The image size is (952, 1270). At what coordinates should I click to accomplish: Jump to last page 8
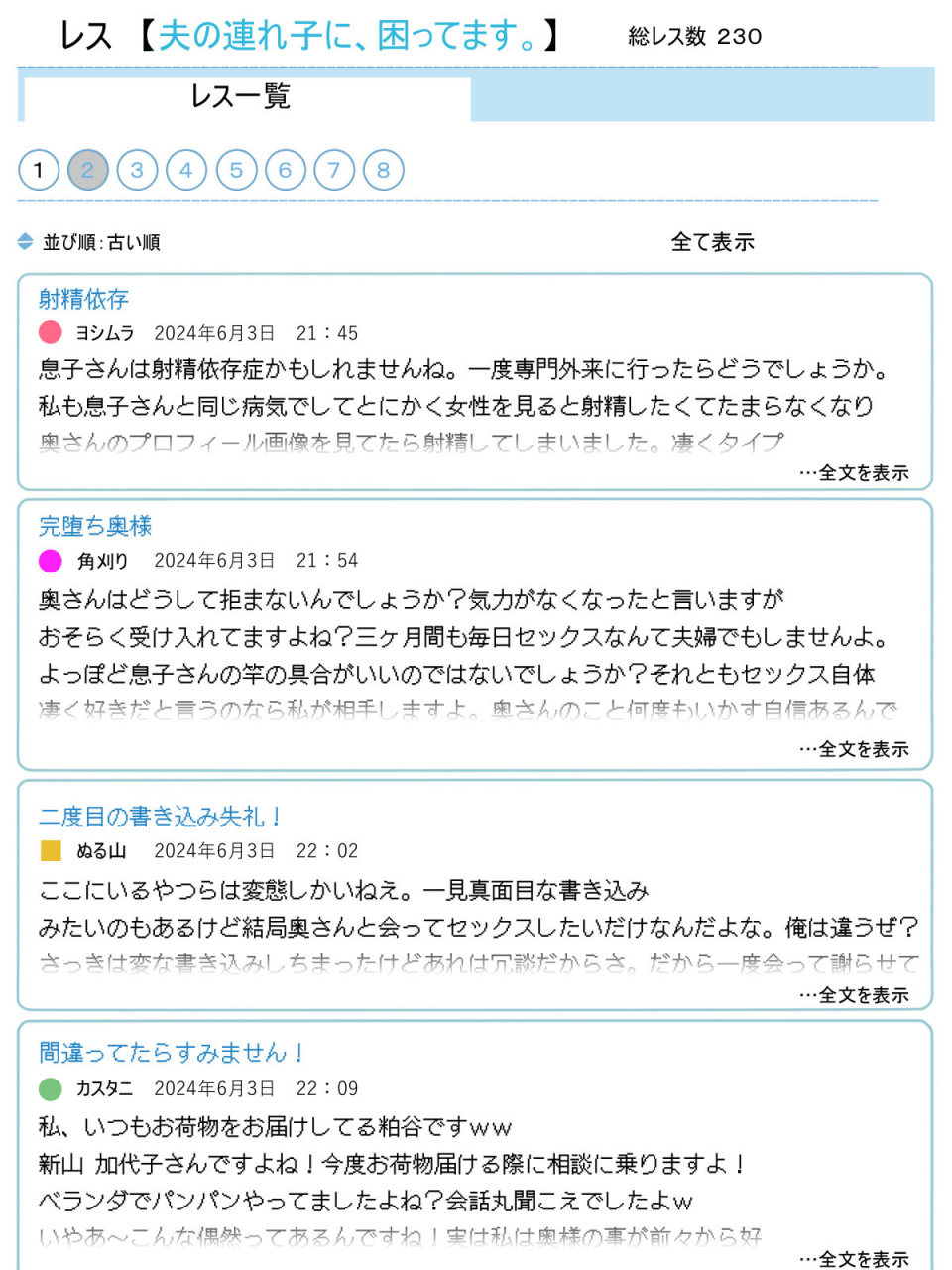(x=383, y=171)
